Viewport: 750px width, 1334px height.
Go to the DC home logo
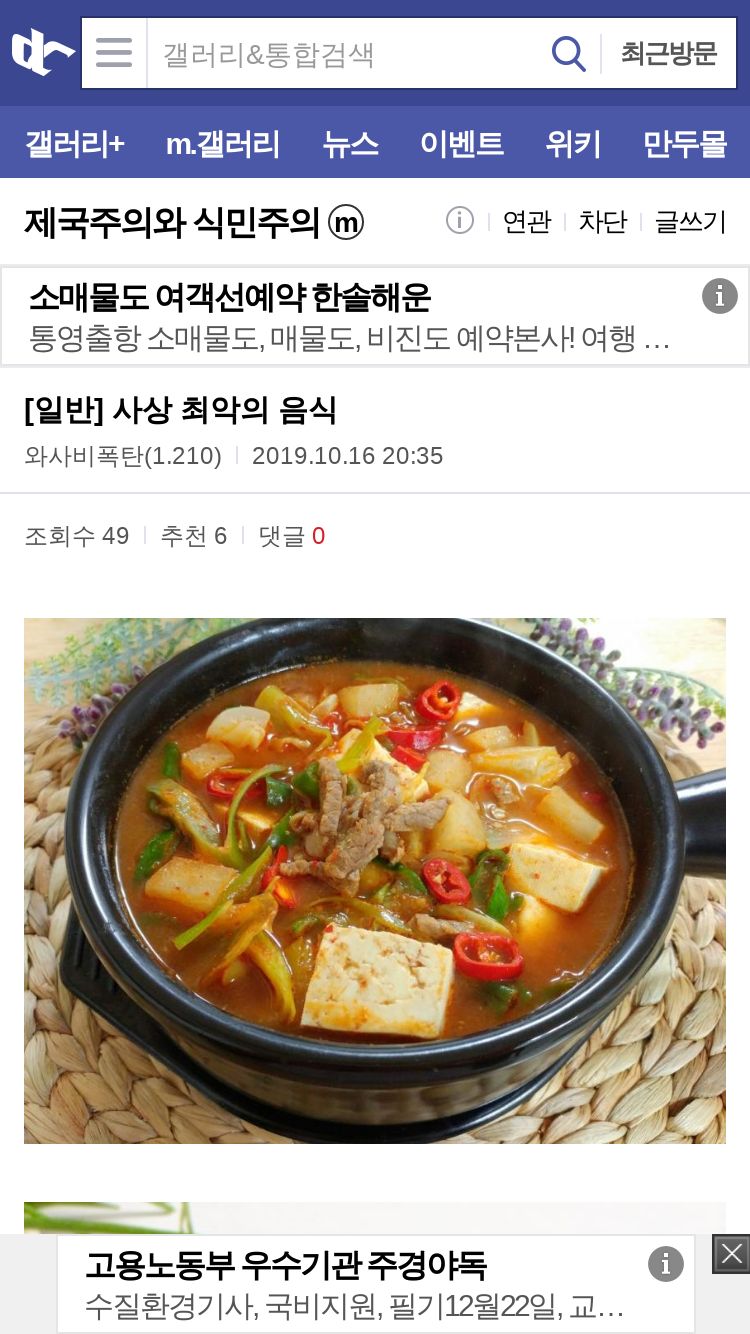(42, 52)
